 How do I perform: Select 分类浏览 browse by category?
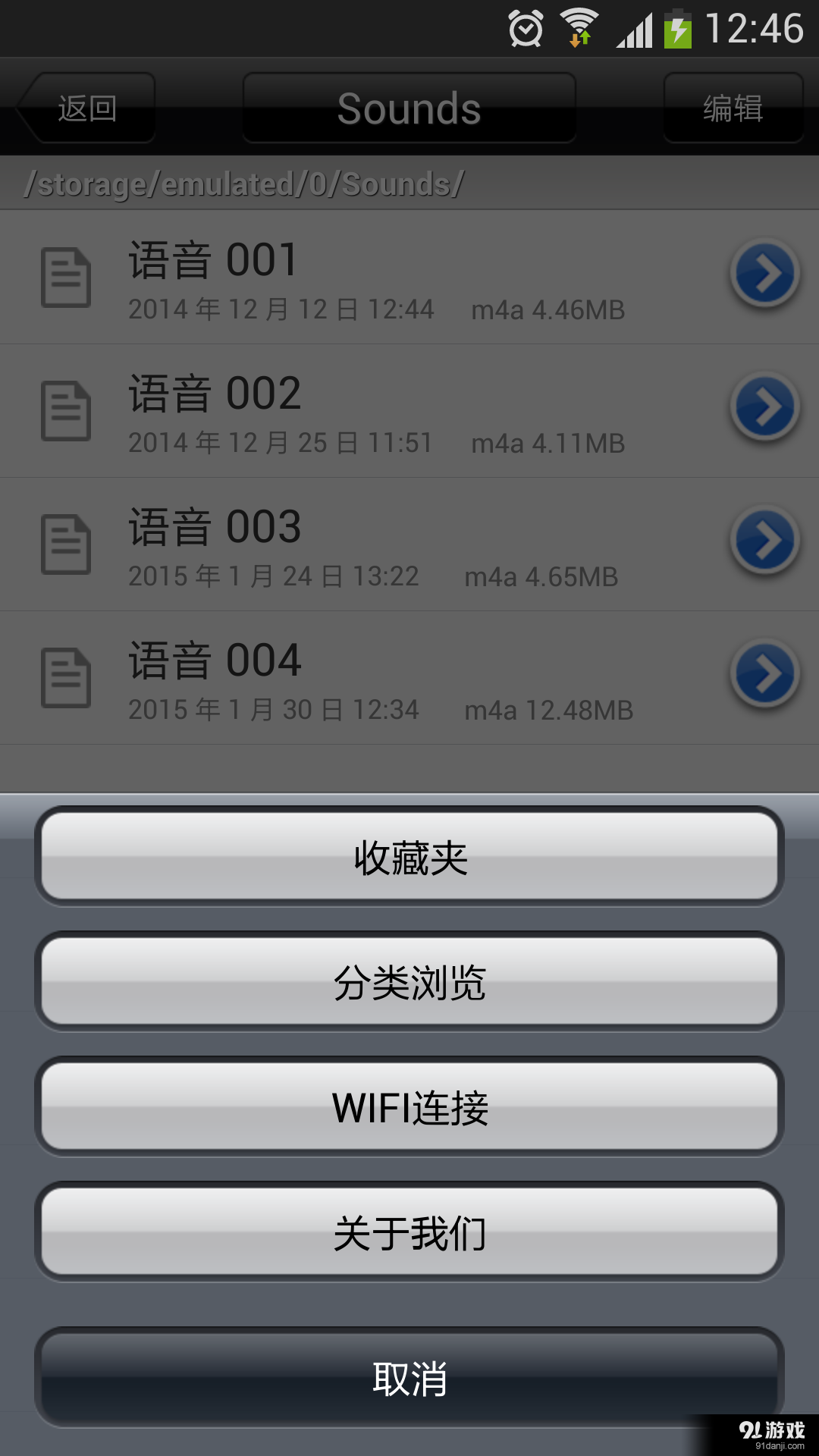click(x=409, y=983)
